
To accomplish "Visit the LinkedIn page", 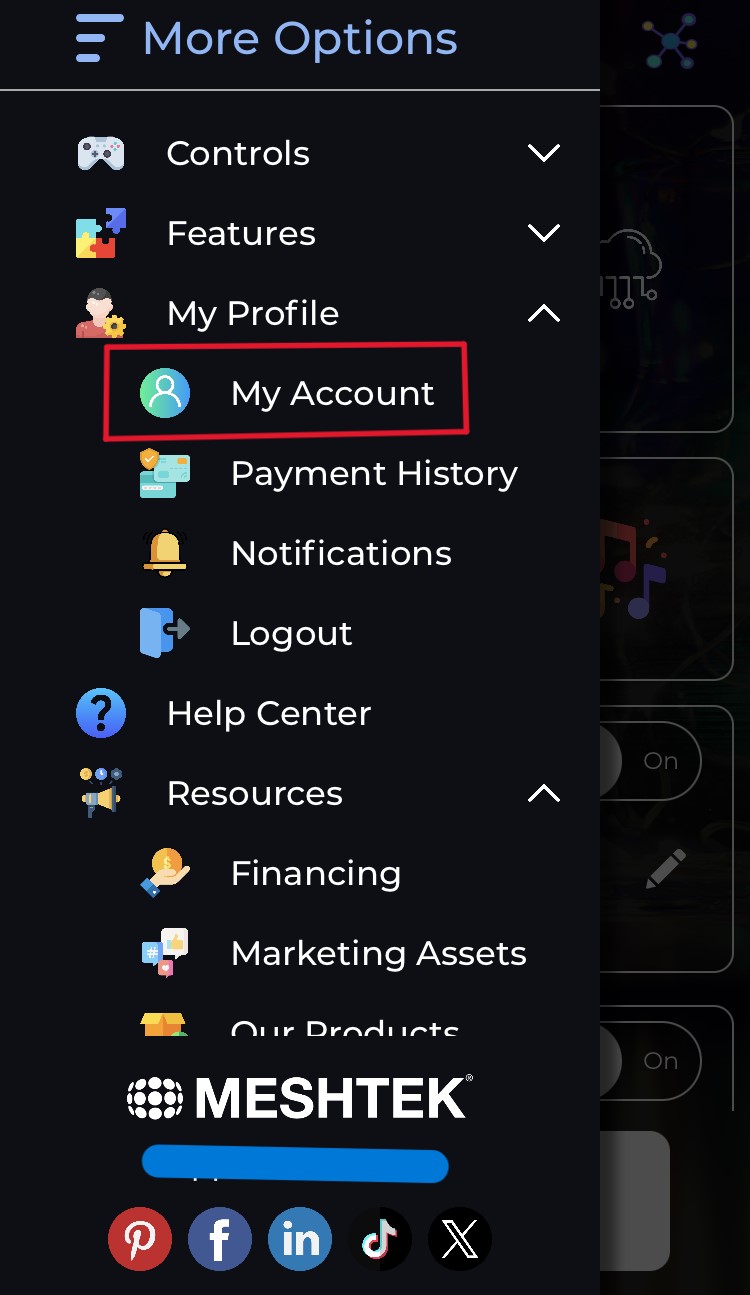I will [x=300, y=1239].
